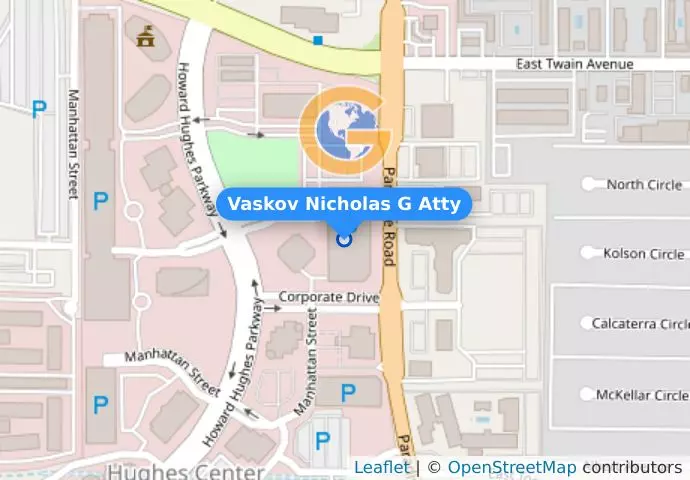Image resolution: width=690 pixels, height=480 pixels.
Task: Open the OpenStreetMap contributors link
Action: coord(511,467)
